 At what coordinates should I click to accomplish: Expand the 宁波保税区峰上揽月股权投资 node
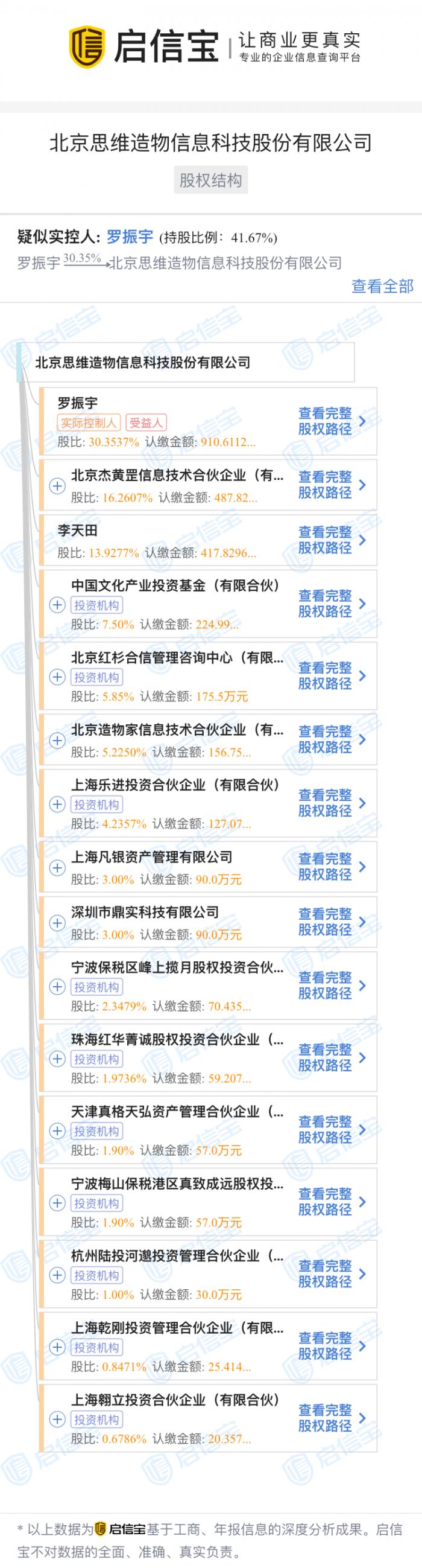(57, 986)
